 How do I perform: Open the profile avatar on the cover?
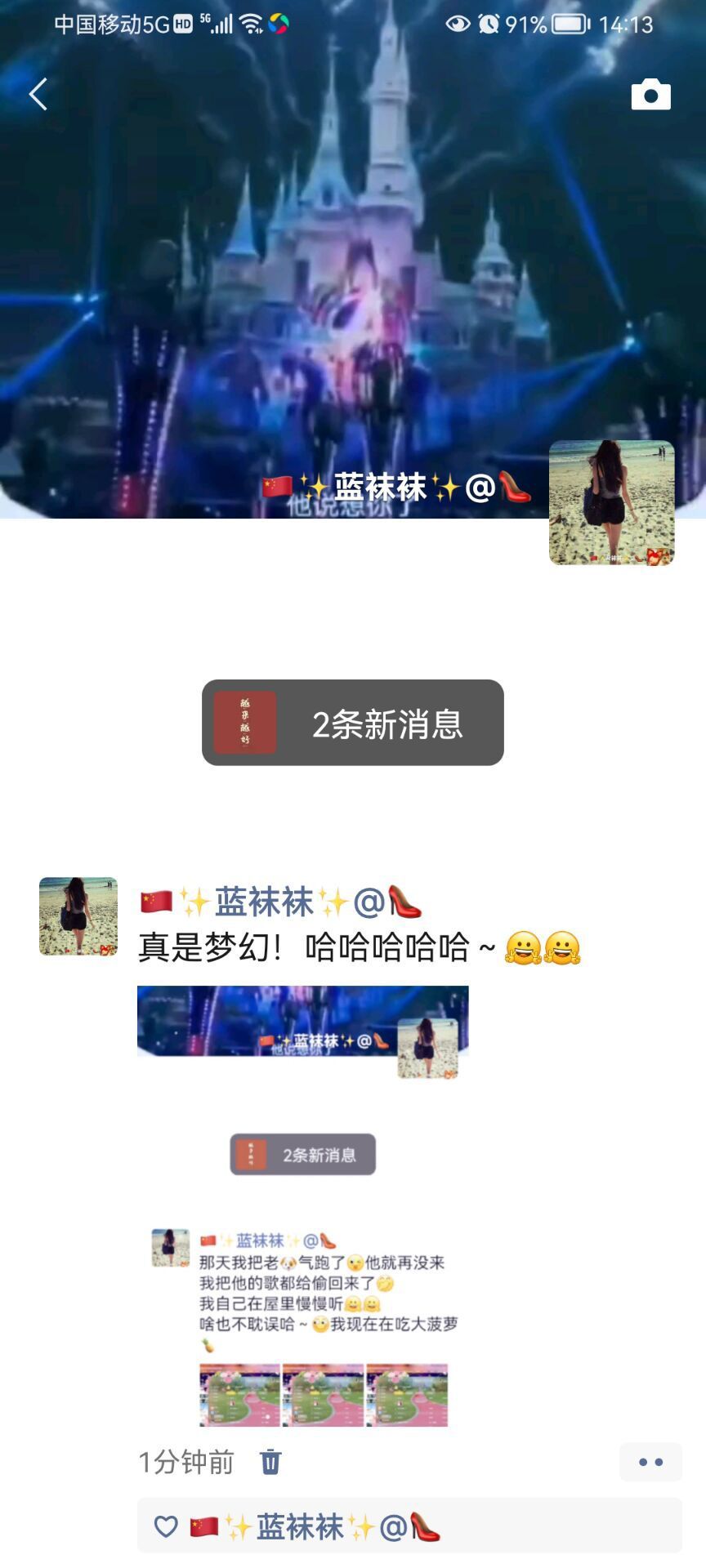(611, 502)
